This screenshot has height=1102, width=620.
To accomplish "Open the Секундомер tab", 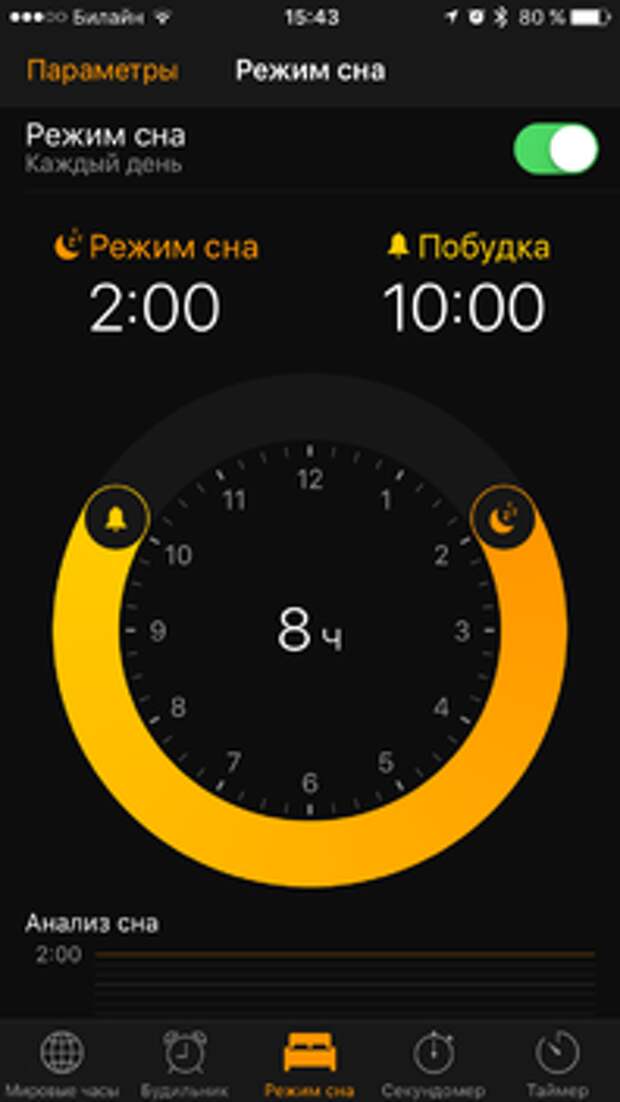I will (x=433, y=1063).
